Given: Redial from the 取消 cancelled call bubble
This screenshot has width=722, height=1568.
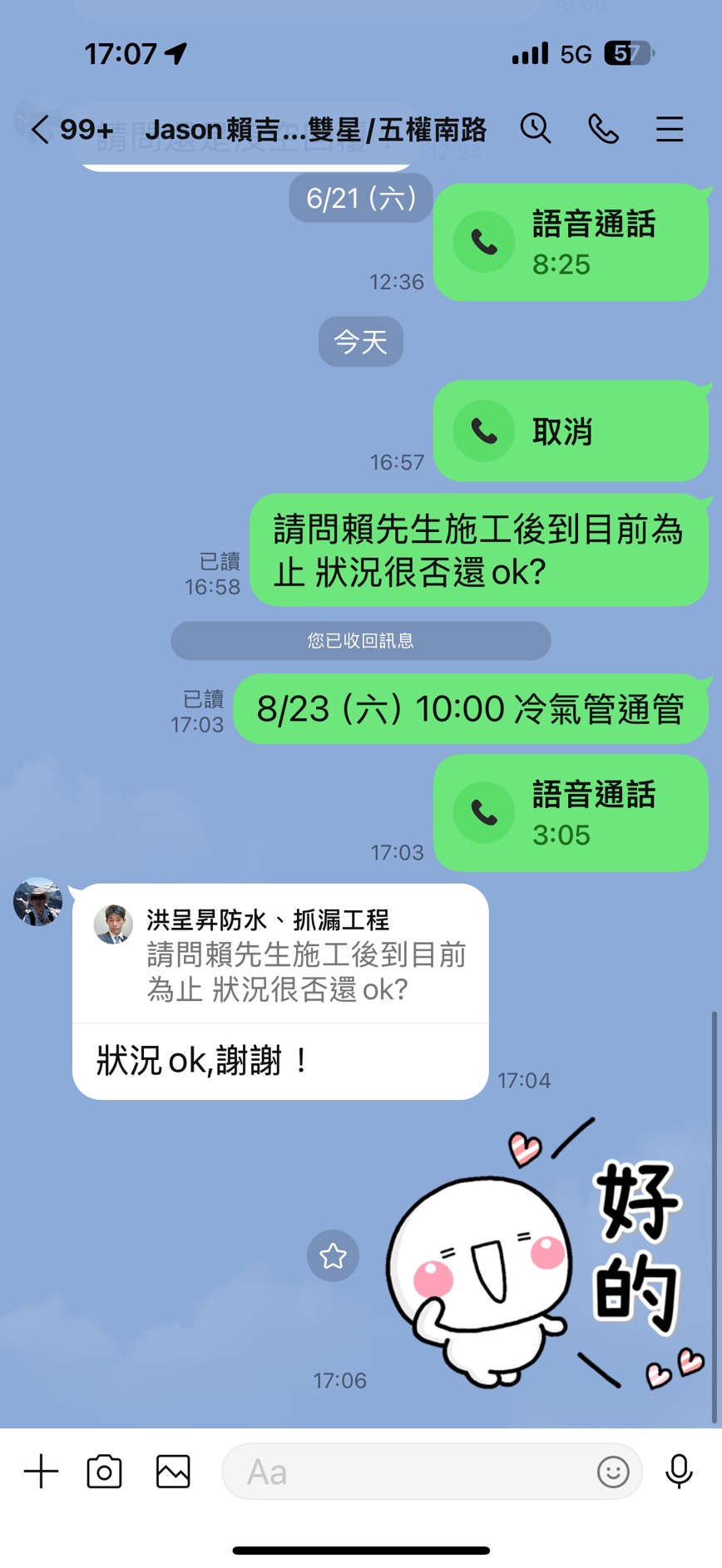Looking at the screenshot, I should coord(570,431).
